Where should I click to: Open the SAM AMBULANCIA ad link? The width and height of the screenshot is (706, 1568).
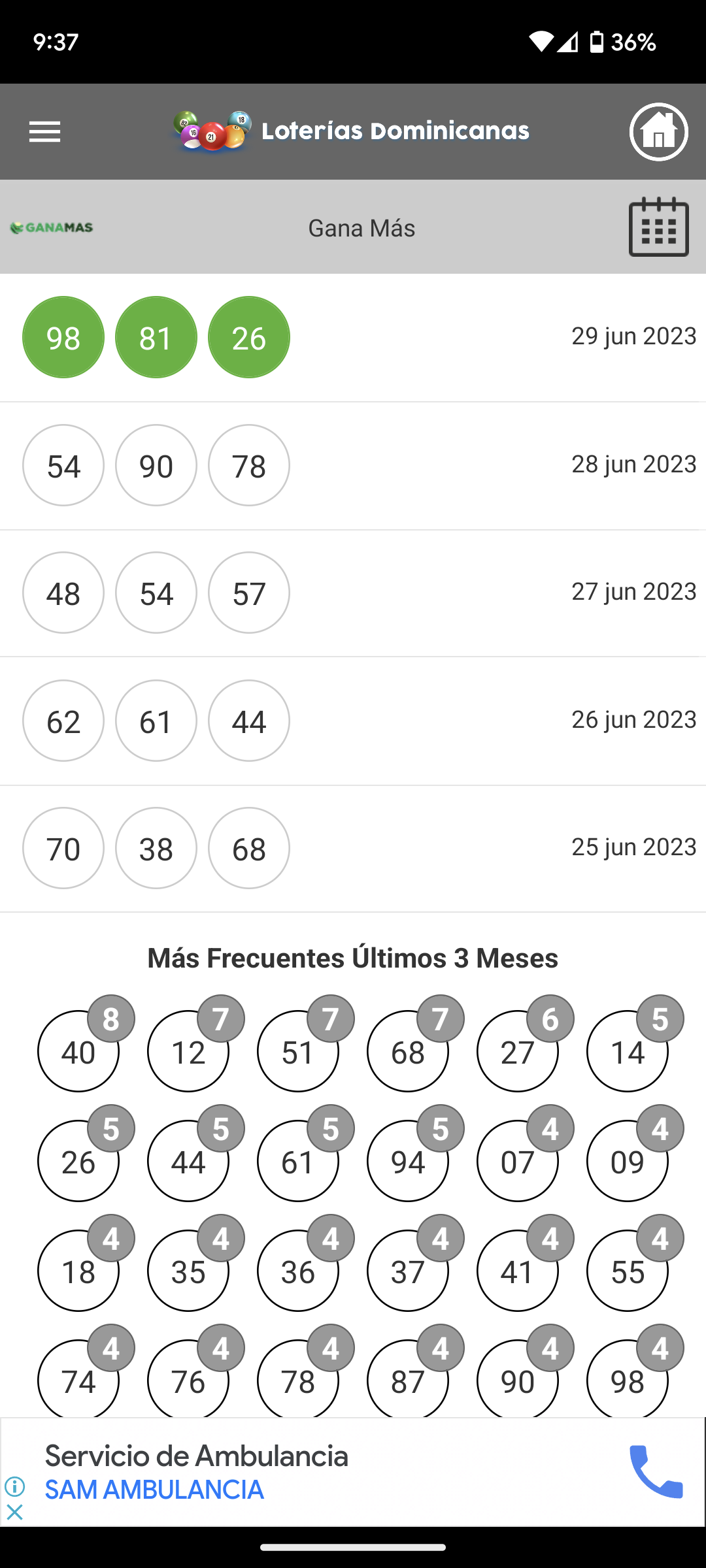(154, 1490)
